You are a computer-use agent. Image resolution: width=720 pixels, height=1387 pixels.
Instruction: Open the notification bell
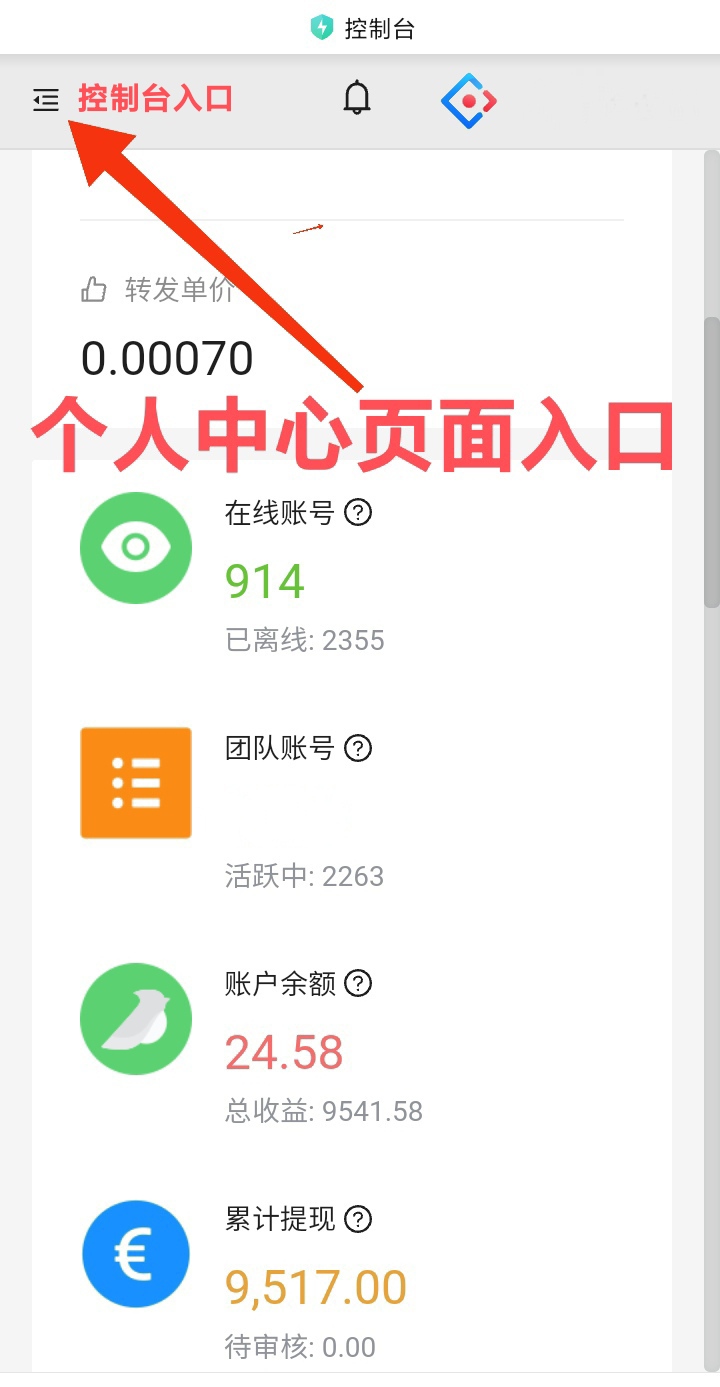357,100
